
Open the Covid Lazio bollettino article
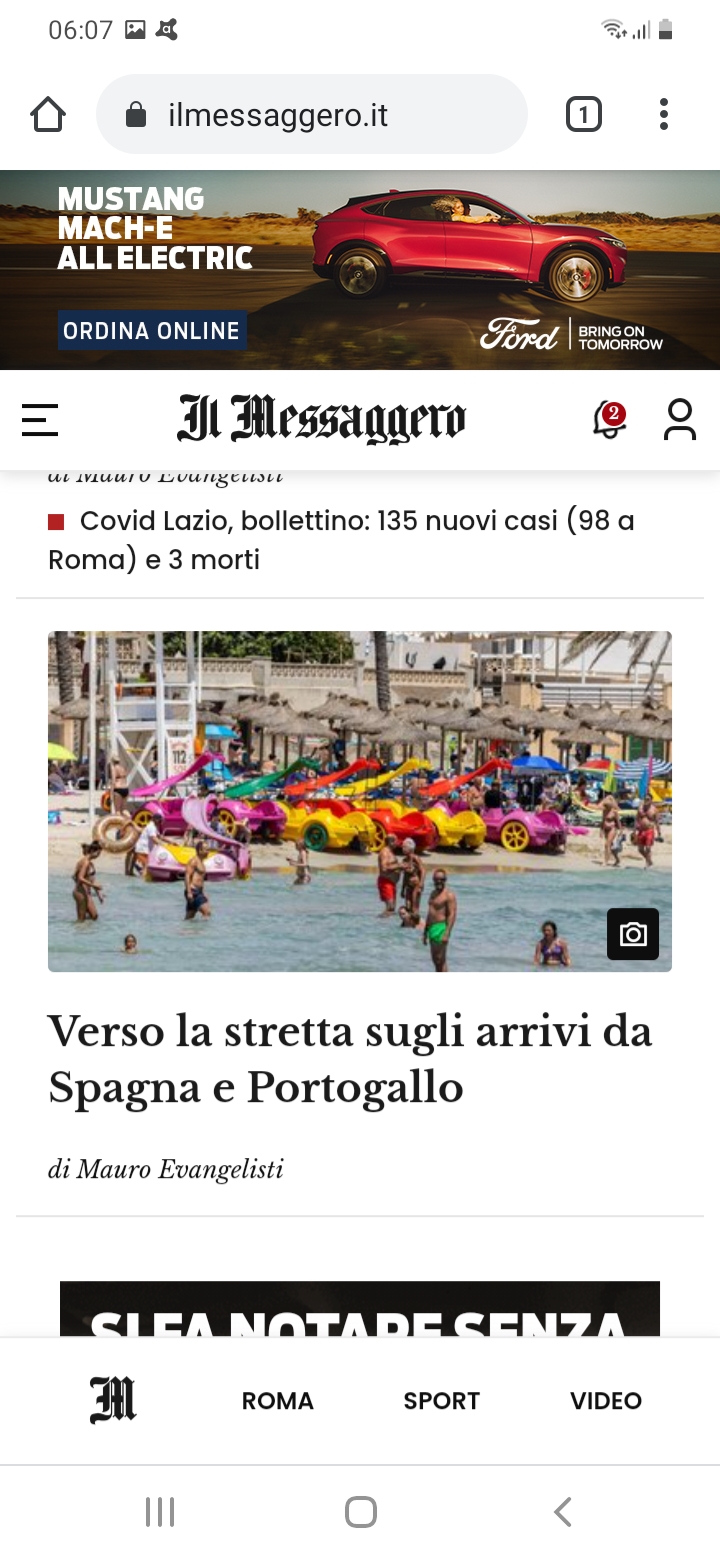[341, 540]
